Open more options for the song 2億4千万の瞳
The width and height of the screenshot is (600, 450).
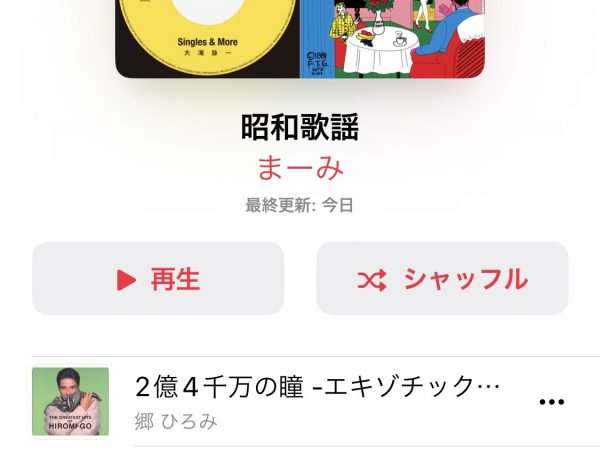pos(551,402)
